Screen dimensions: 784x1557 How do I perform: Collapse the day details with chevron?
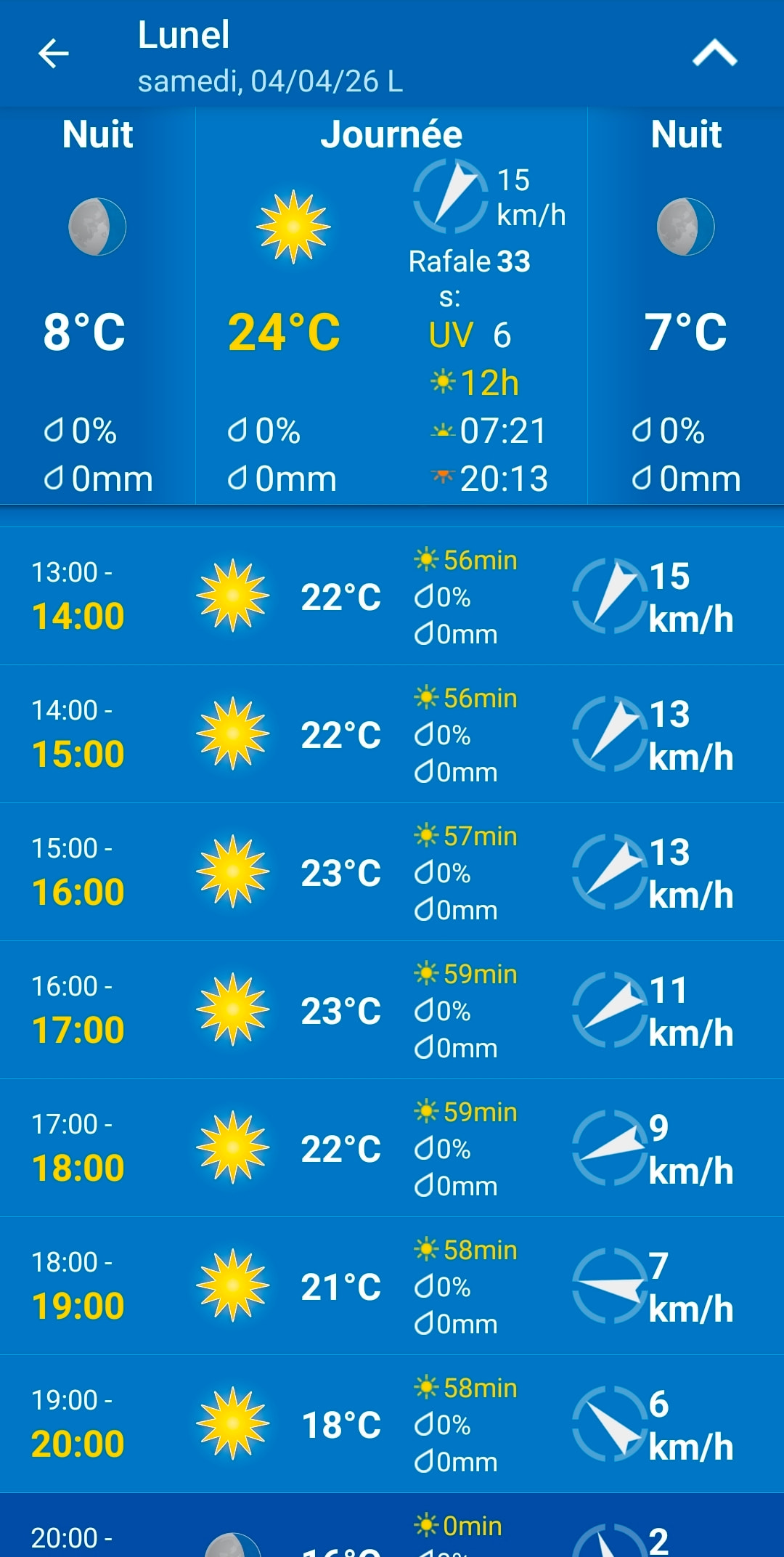coord(714,53)
